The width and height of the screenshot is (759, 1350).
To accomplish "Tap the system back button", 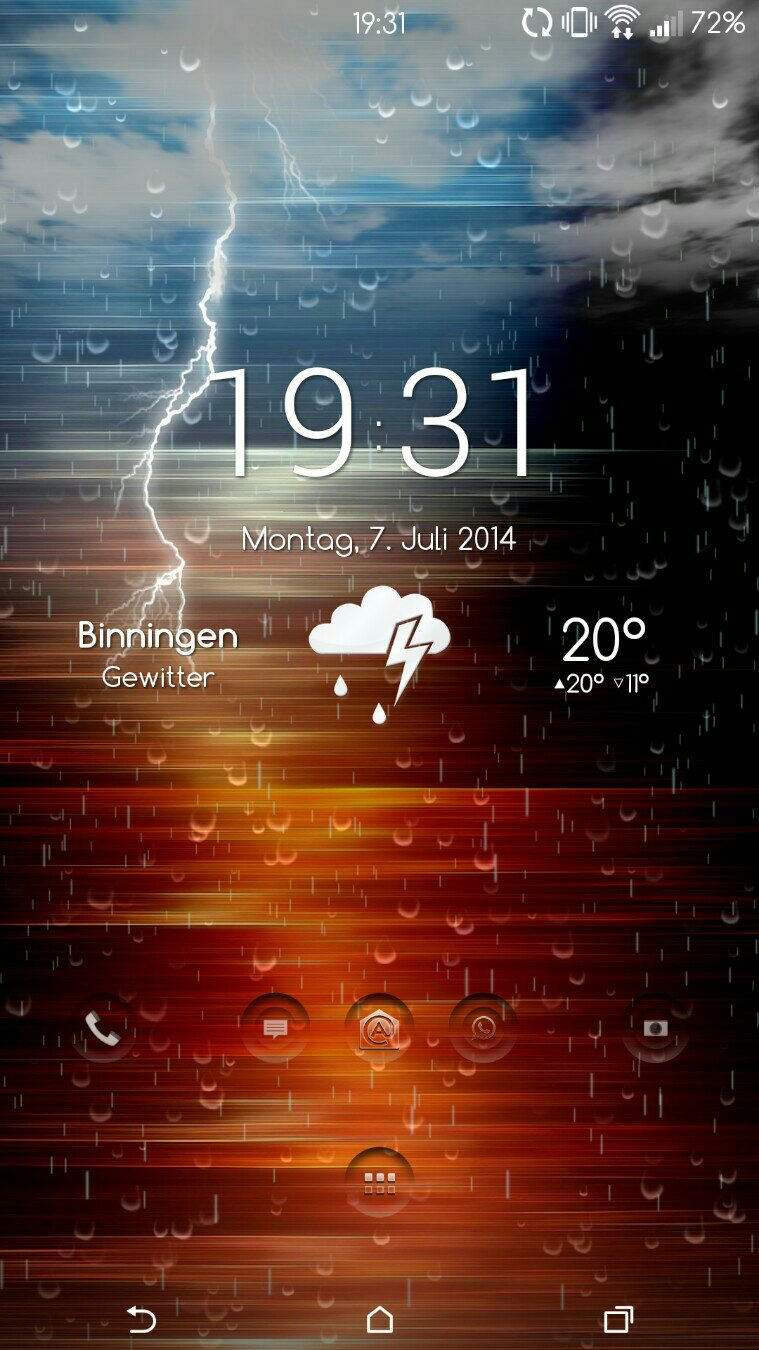I will tap(142, 1320).
